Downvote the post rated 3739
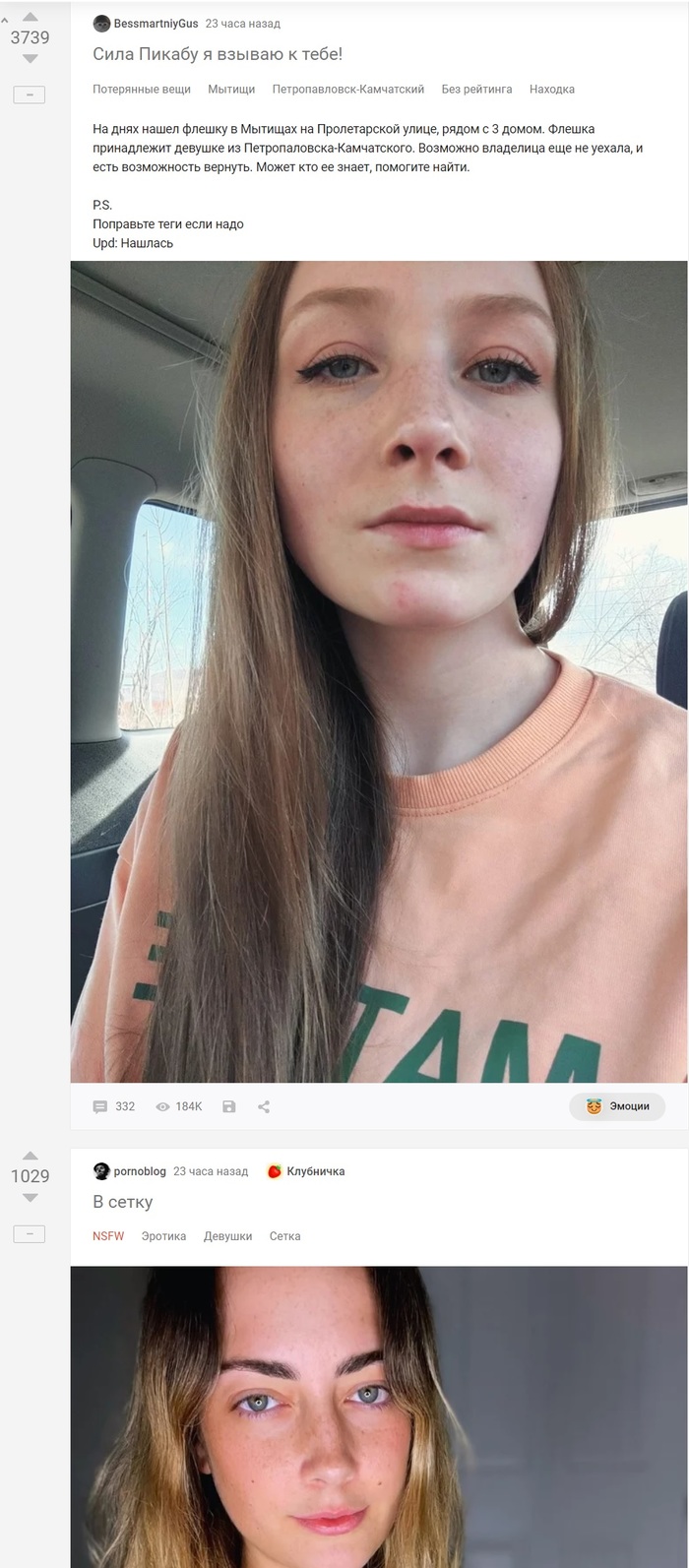The image size is (689, 1568). coord(30,59)
